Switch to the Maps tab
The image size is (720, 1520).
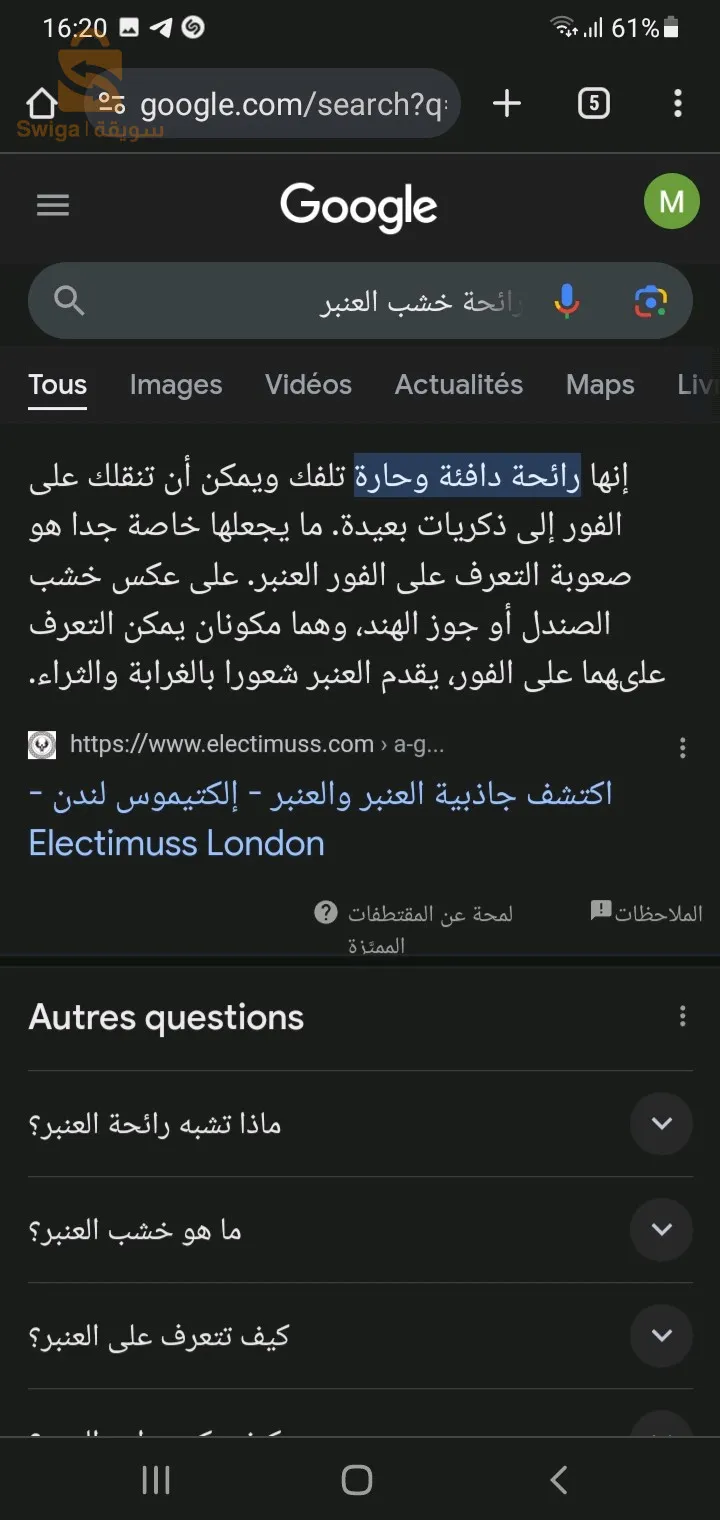tap(600, 385)
